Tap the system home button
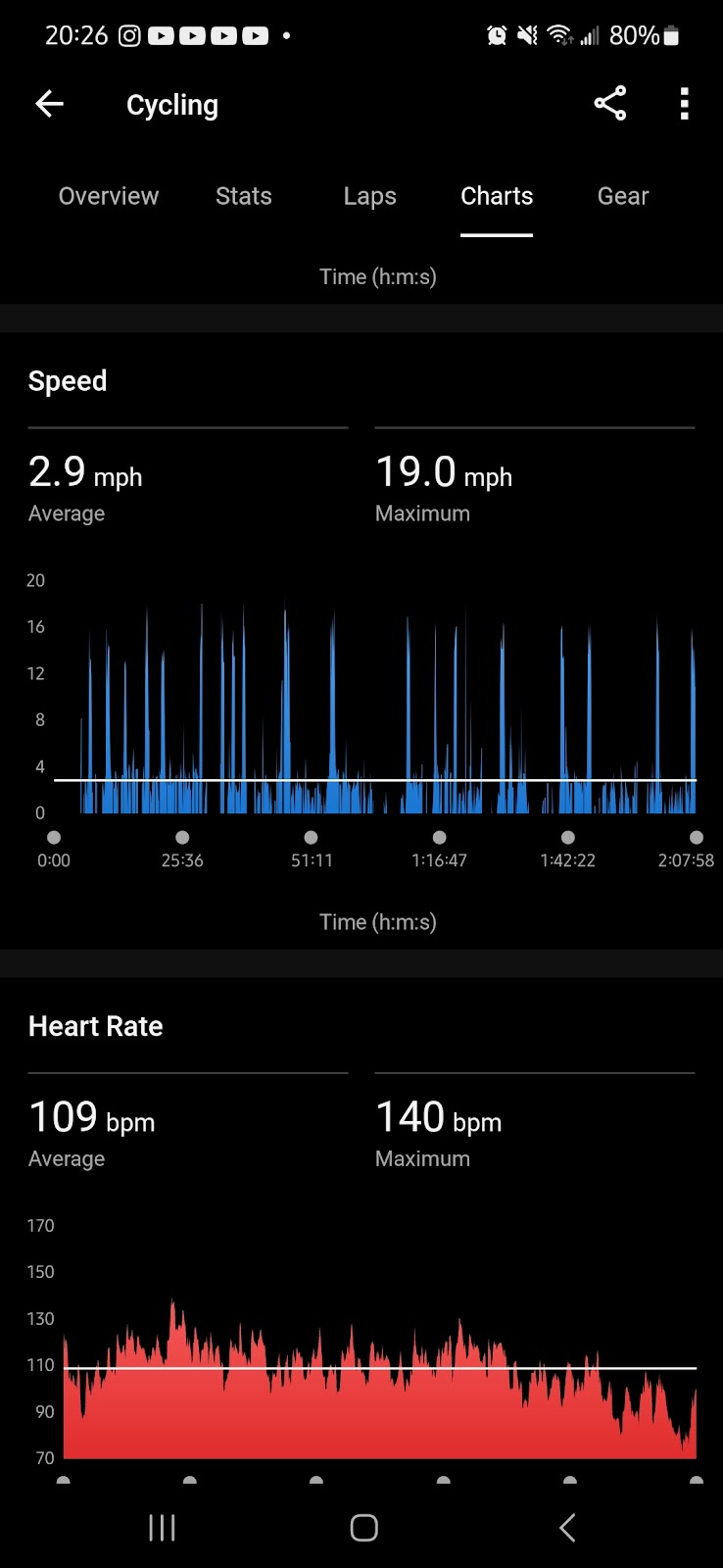 click(x=363, y=1527)
